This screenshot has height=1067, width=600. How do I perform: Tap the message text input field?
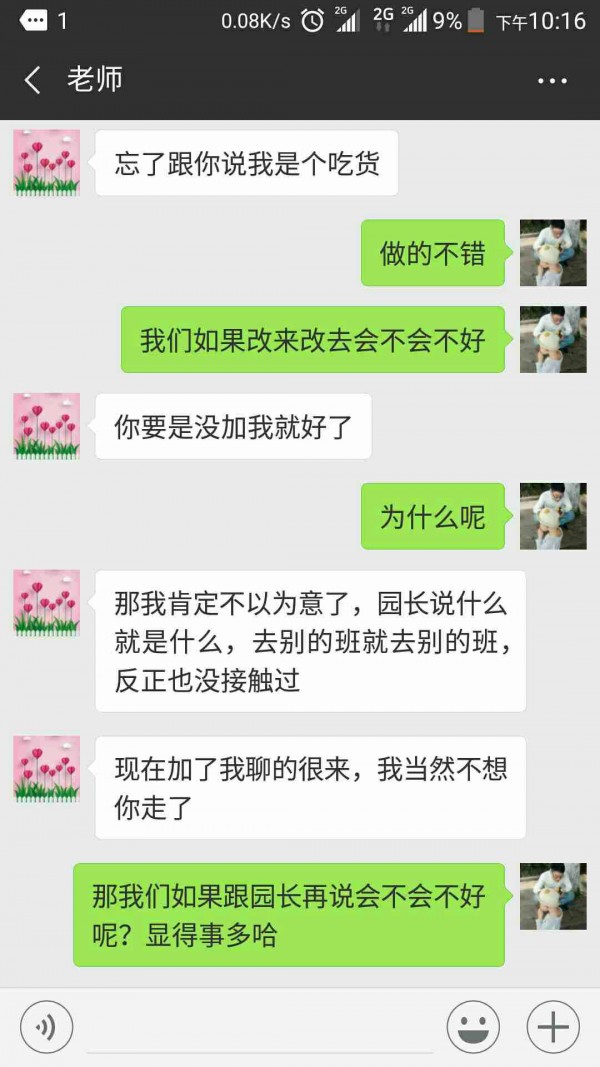pyautogui.click(x=260, y=1028)
